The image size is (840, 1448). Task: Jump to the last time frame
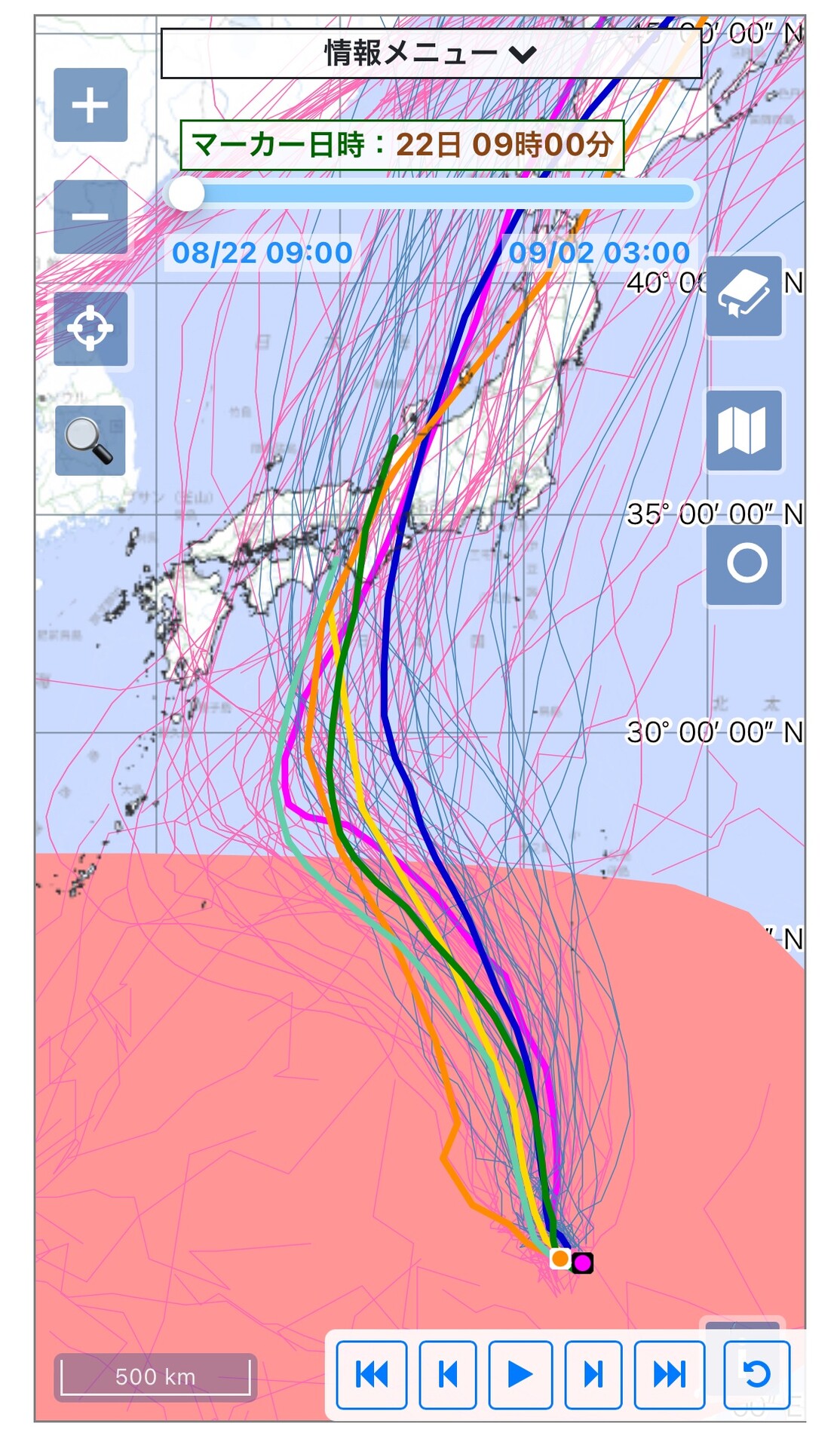pyautogui.click(x=670, y=1375)
